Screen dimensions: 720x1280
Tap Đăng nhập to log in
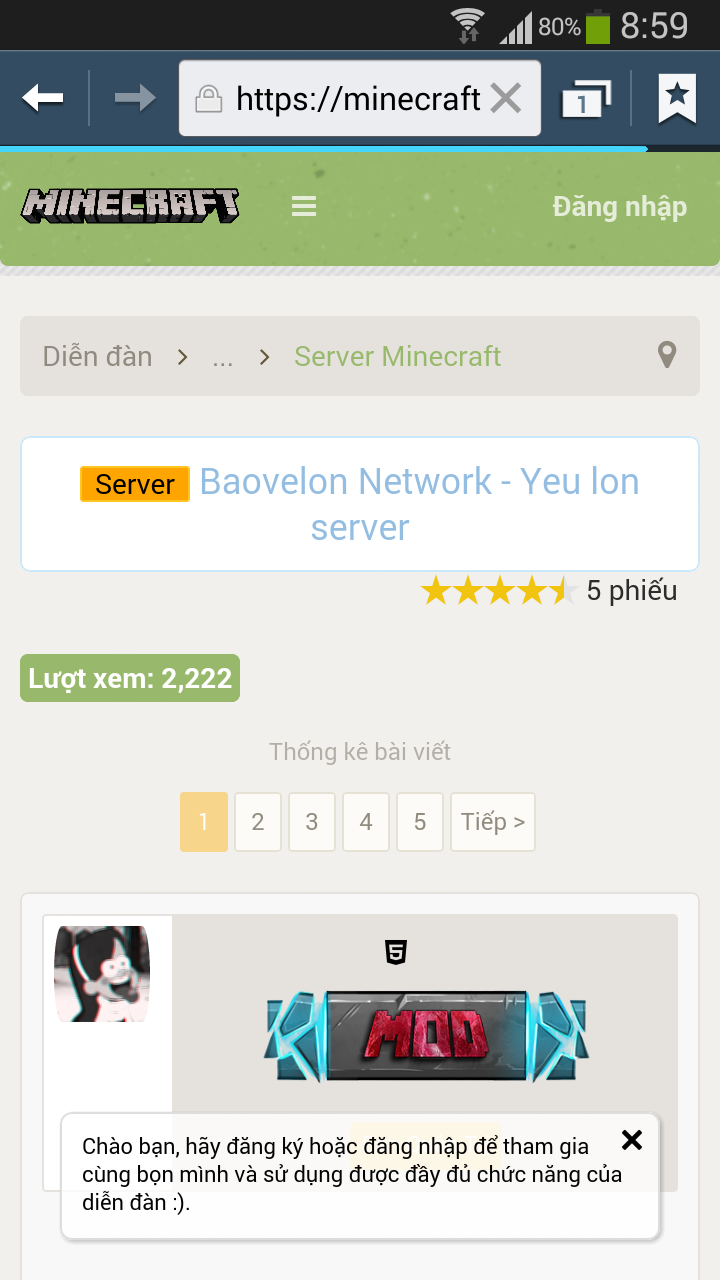[x=619, y=207]
